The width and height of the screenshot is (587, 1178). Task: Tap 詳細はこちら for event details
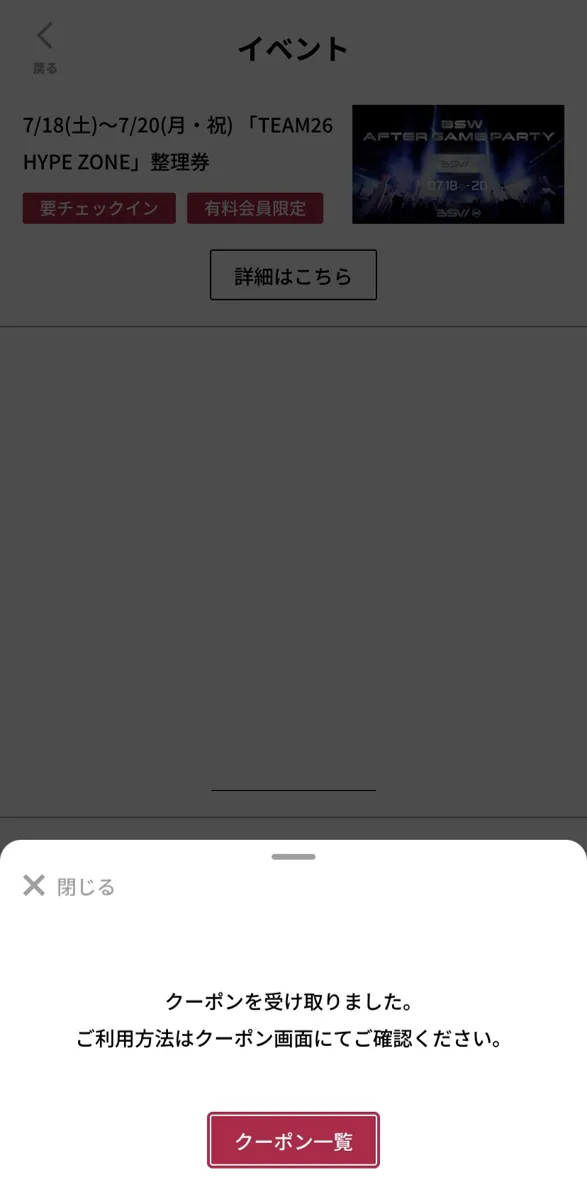293,275
